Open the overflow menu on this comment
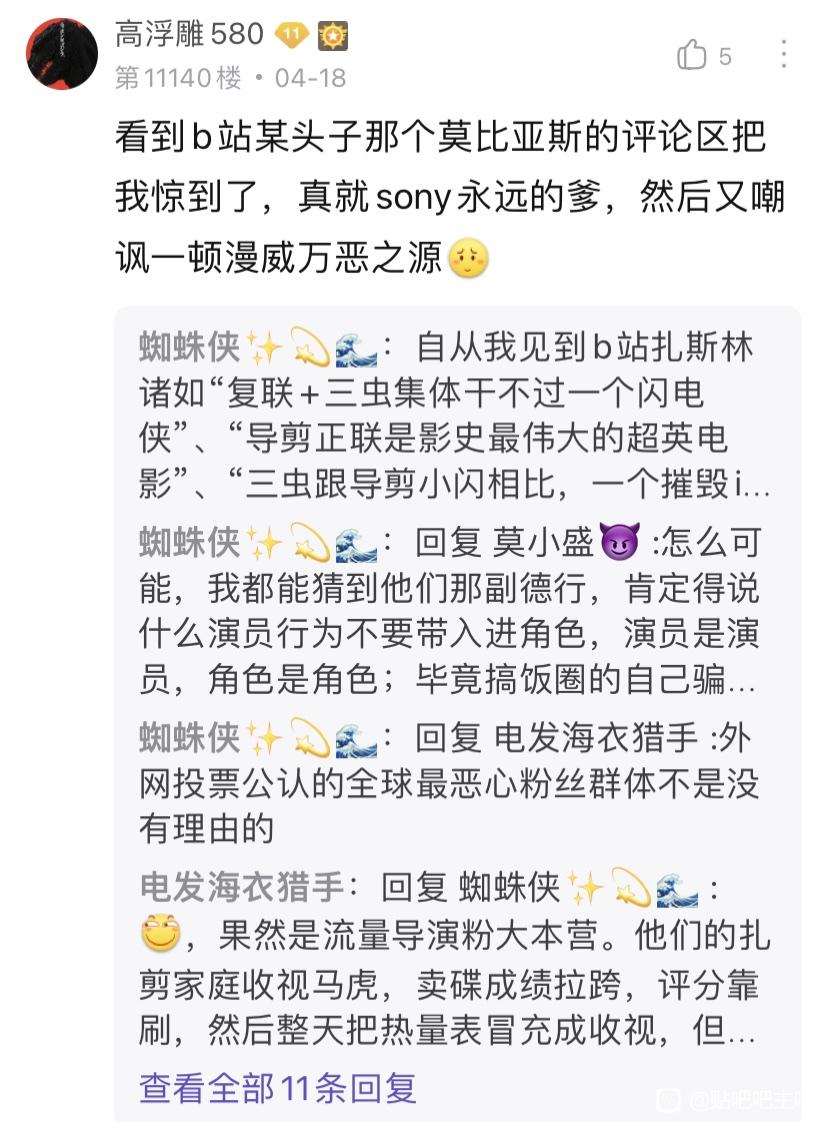This screenshot has width=828, height=1122. (x=785, y=55)
